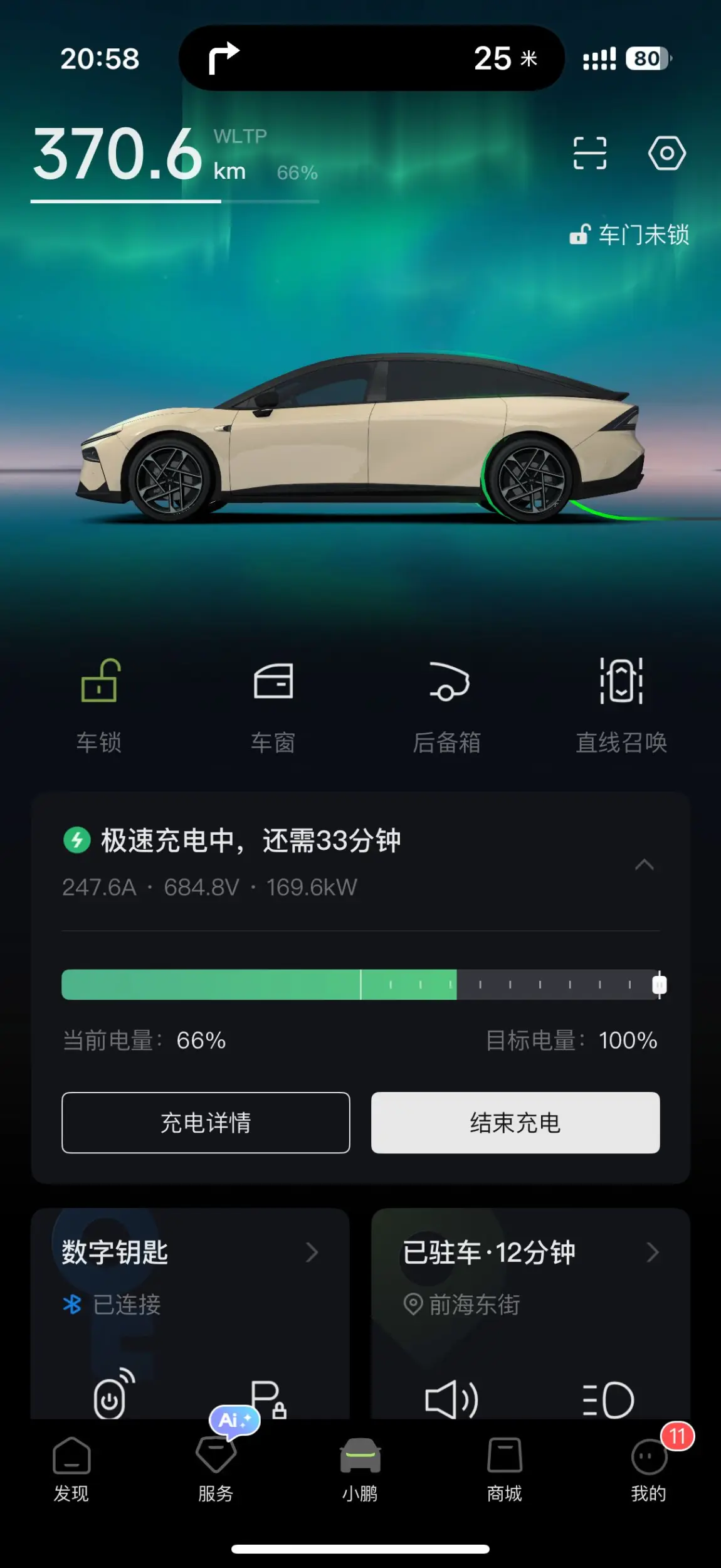Screen dimensions: 721x1568
Task: Collapse the charging status card
Action: pyautogui.click(x=645, y=865)
